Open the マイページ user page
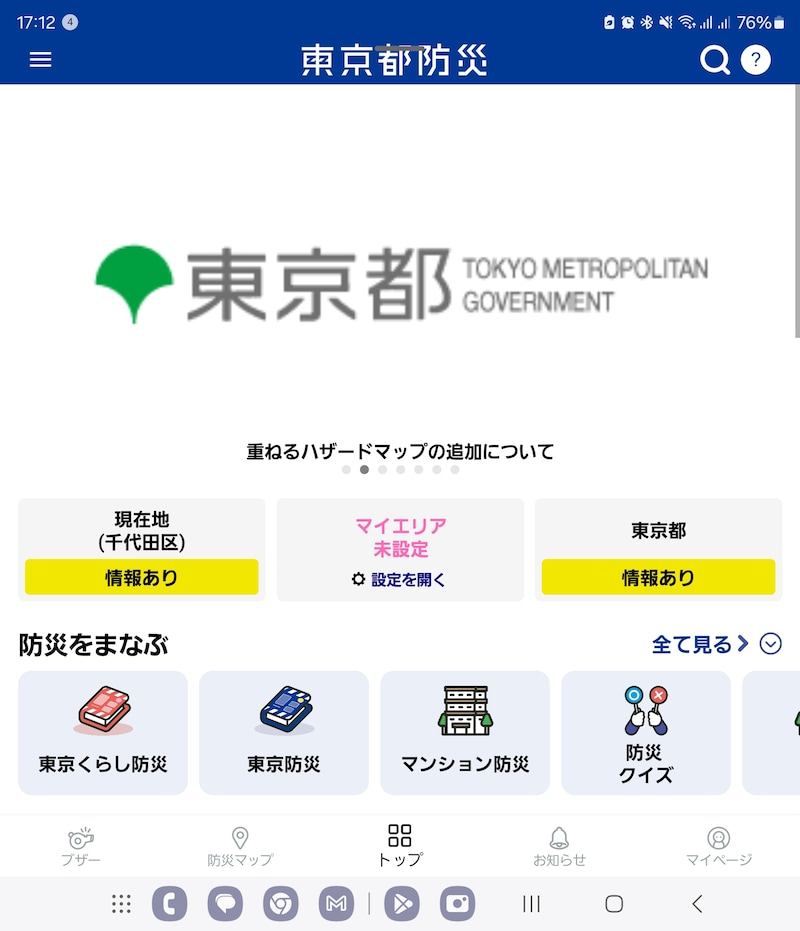Screen dimensions: 800x931 click(716, 845)
